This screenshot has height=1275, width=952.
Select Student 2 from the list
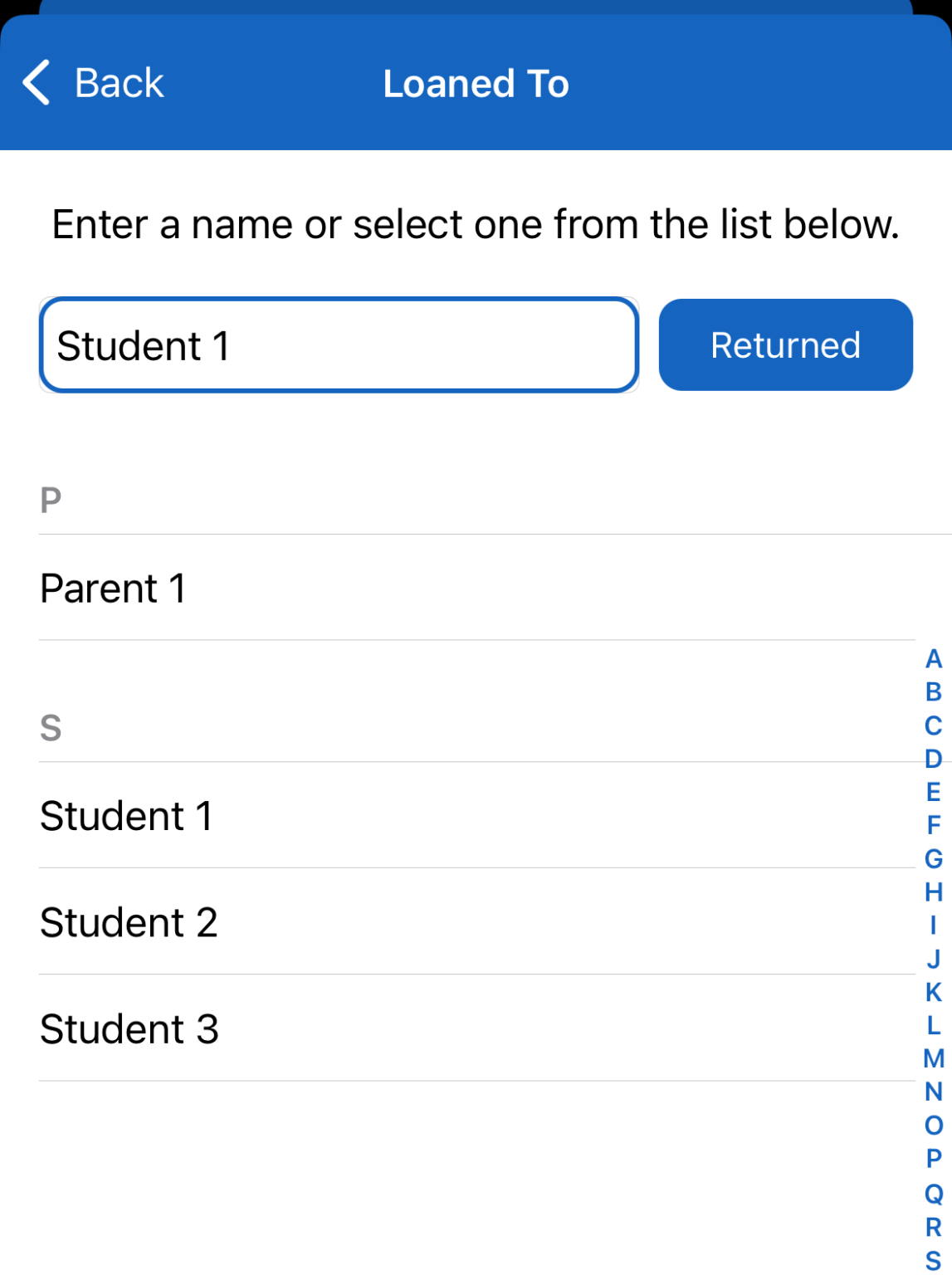pyautogui.click(x=129, y=921)
